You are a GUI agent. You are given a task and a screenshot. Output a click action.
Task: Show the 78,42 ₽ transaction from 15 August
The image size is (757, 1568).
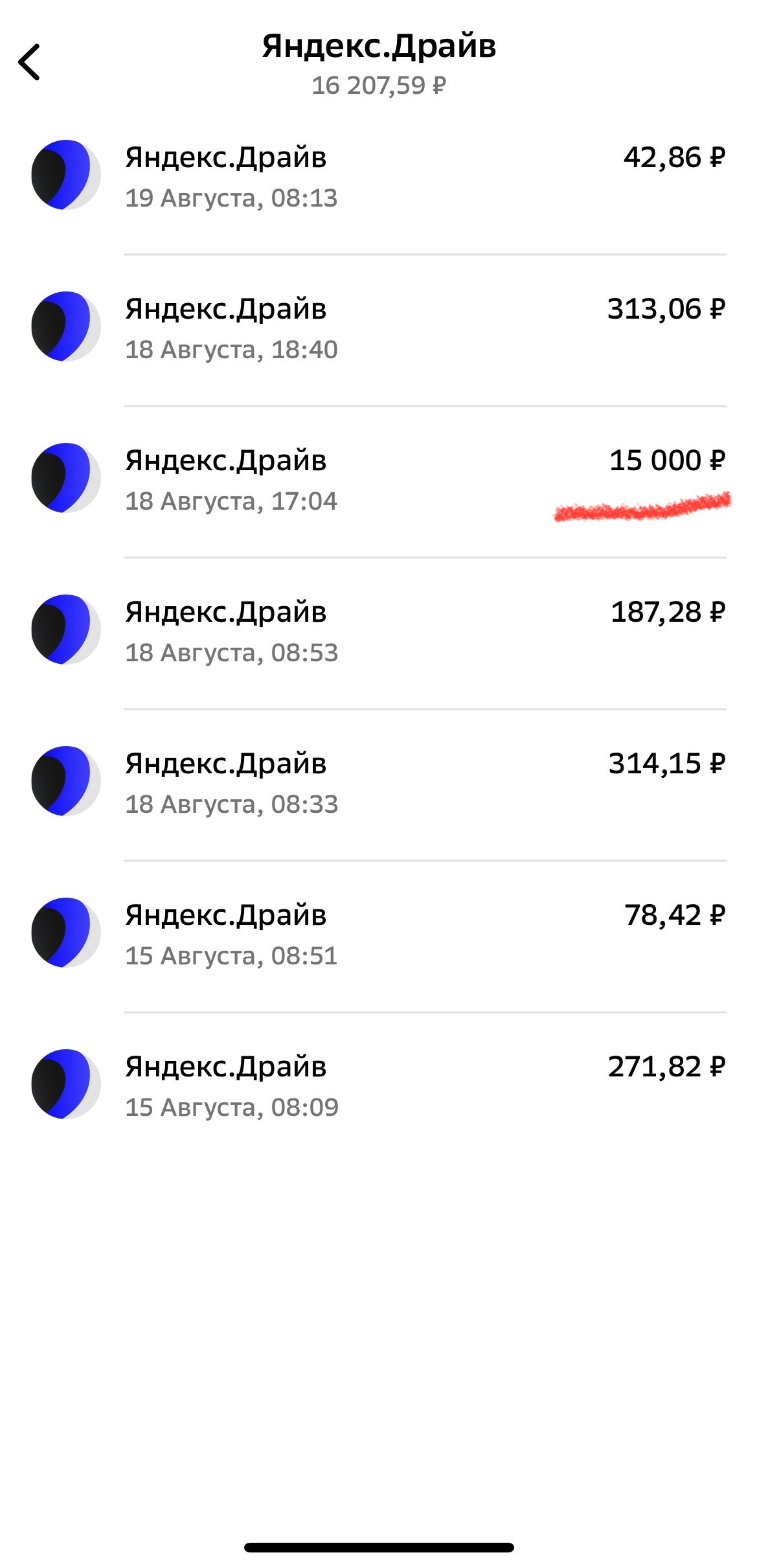click(x=378, y=935)
